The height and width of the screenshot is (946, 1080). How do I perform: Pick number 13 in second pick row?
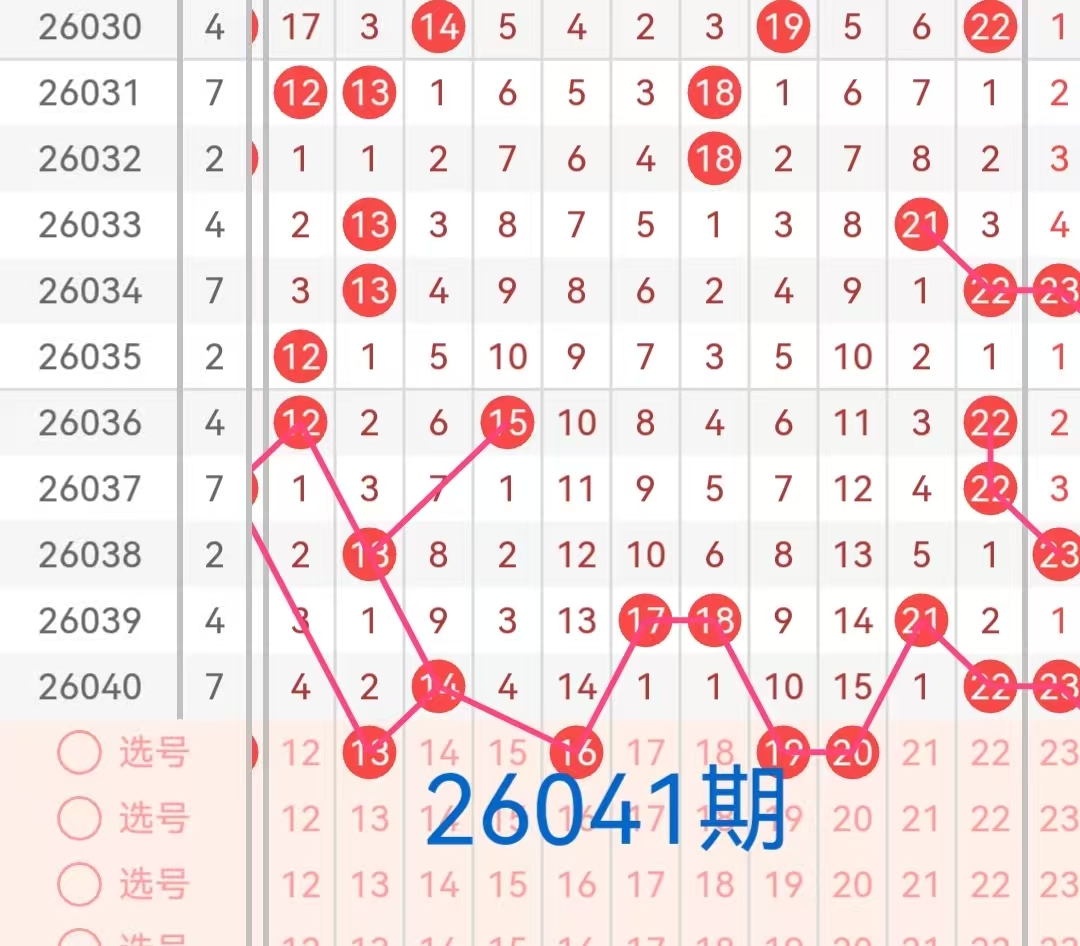369,819
